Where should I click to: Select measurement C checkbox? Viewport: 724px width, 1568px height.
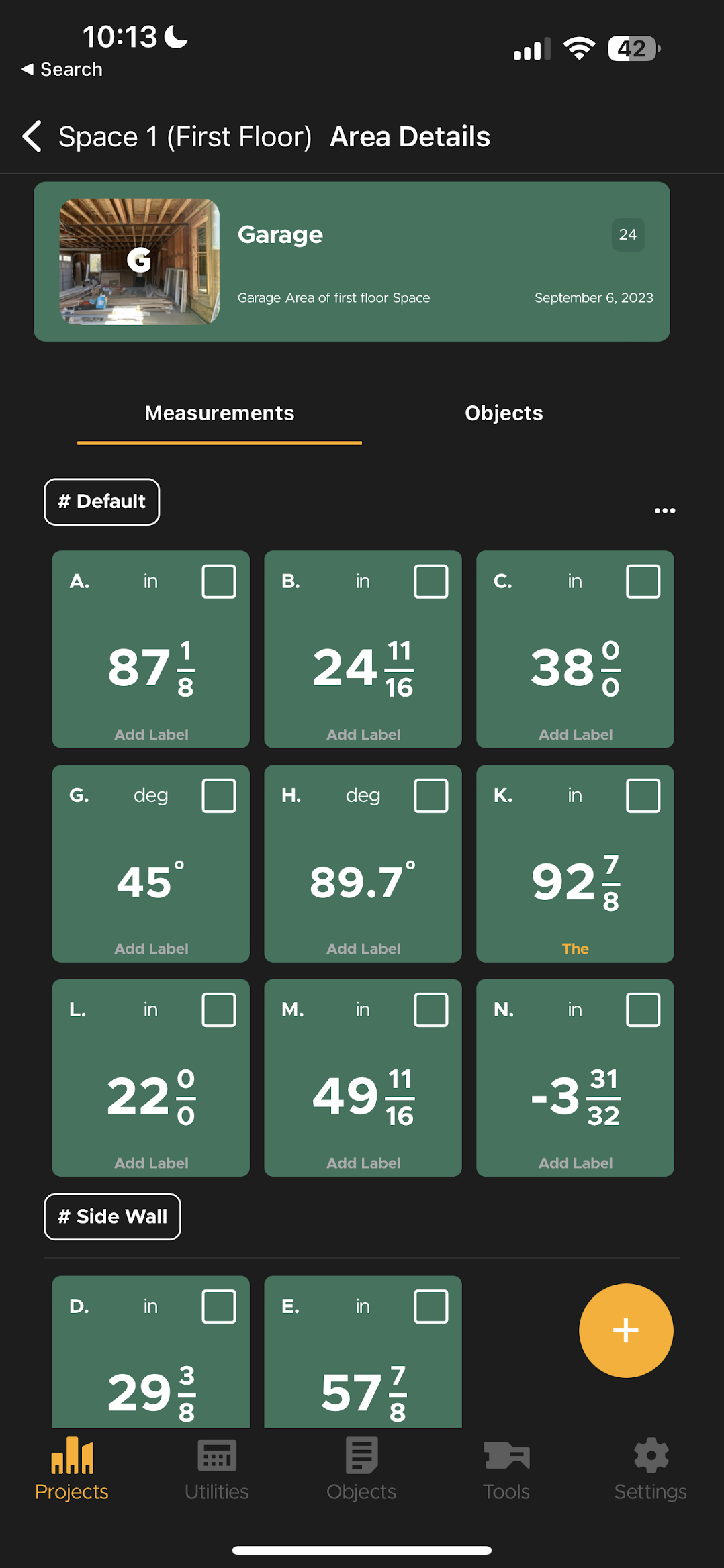coord(643,581)
